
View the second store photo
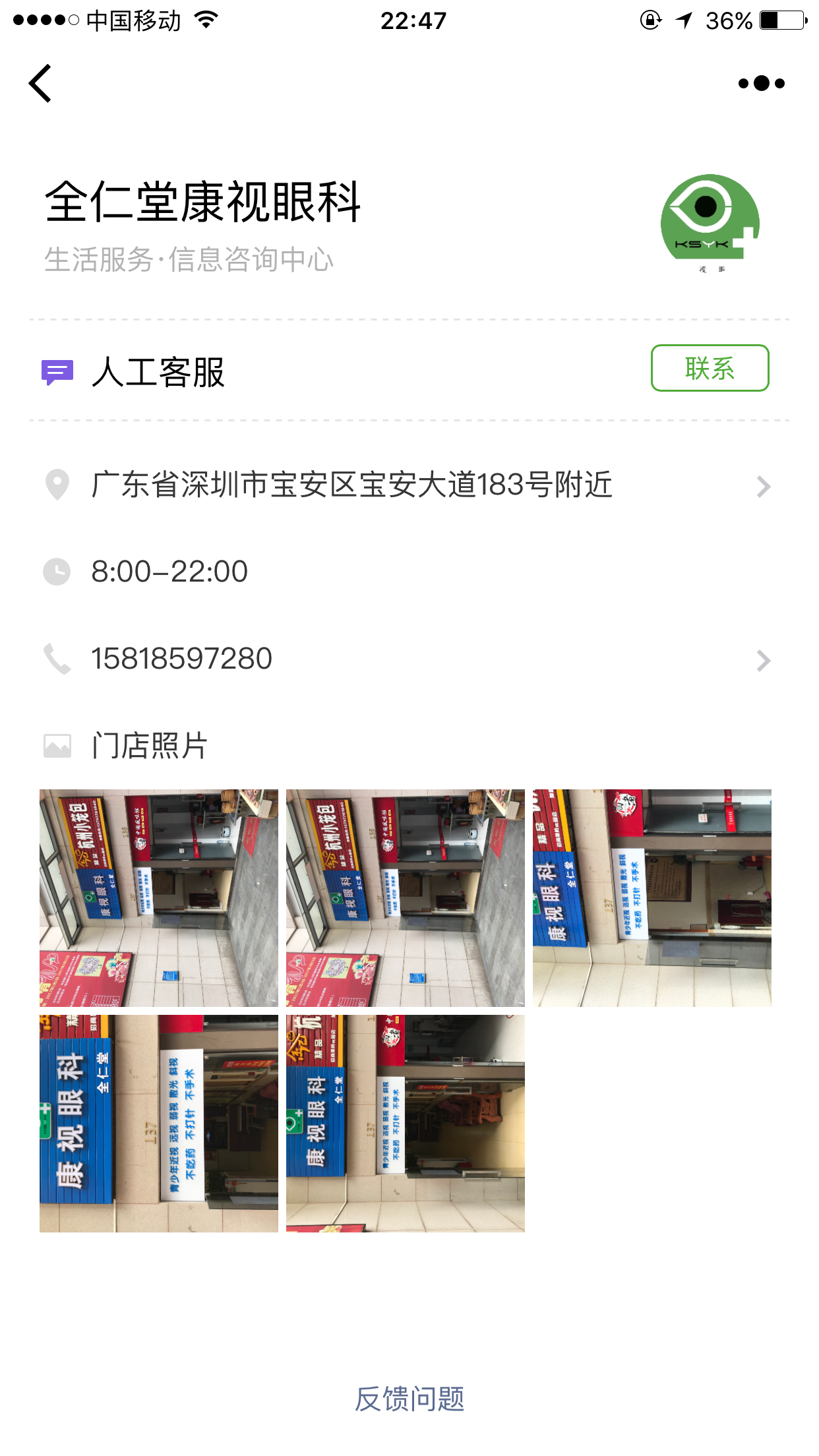point(406,897)
